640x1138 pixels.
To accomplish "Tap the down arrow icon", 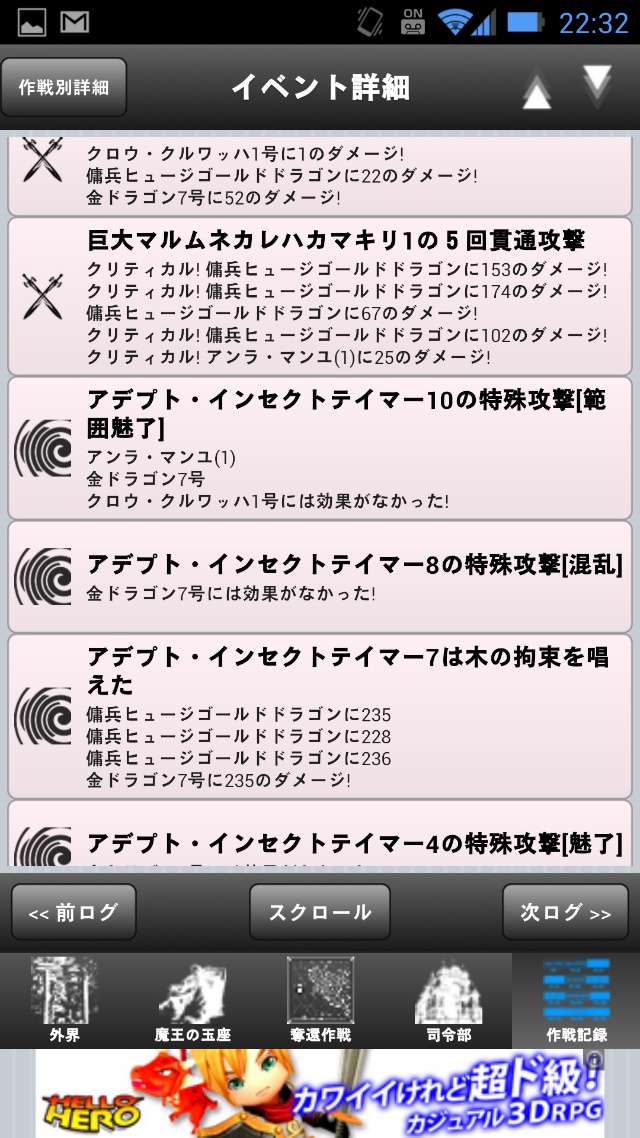I will tap(597, 84).
